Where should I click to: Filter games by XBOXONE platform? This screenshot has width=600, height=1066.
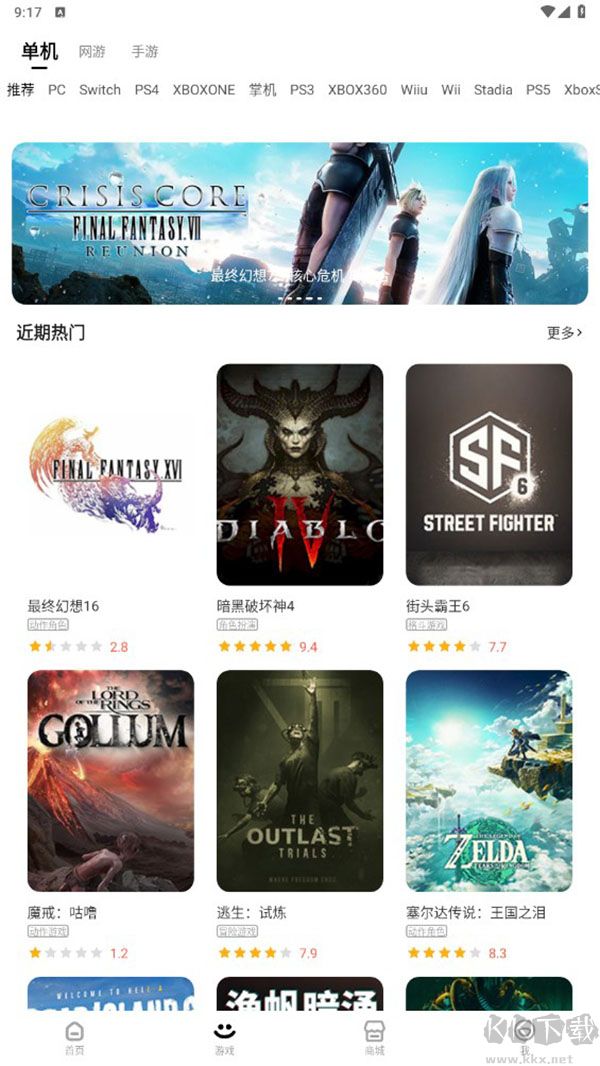coord(204,90)
